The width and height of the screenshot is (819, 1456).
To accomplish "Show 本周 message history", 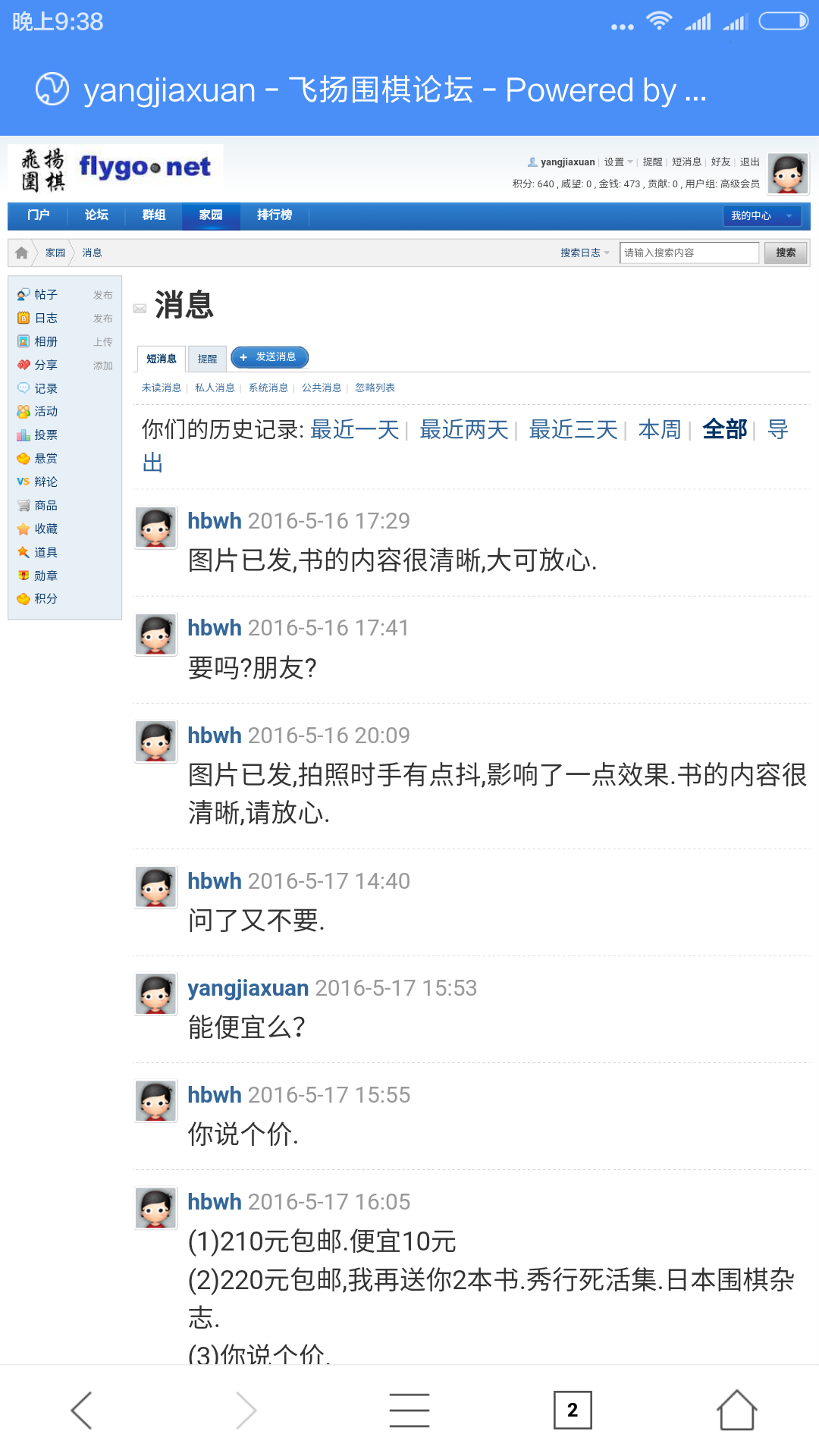I will (660, 430).
